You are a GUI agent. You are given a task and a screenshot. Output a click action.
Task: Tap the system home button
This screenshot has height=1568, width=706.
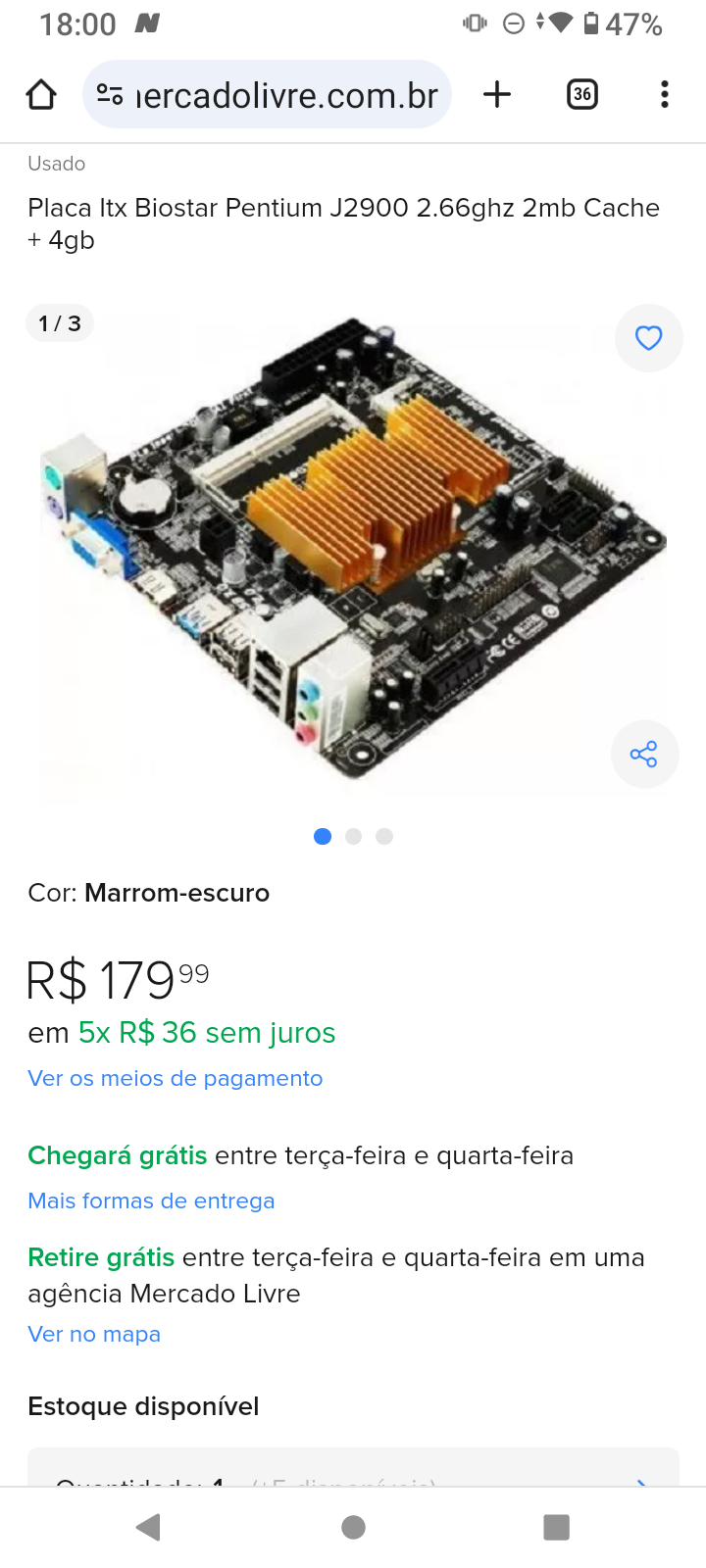coord(353,1527)
